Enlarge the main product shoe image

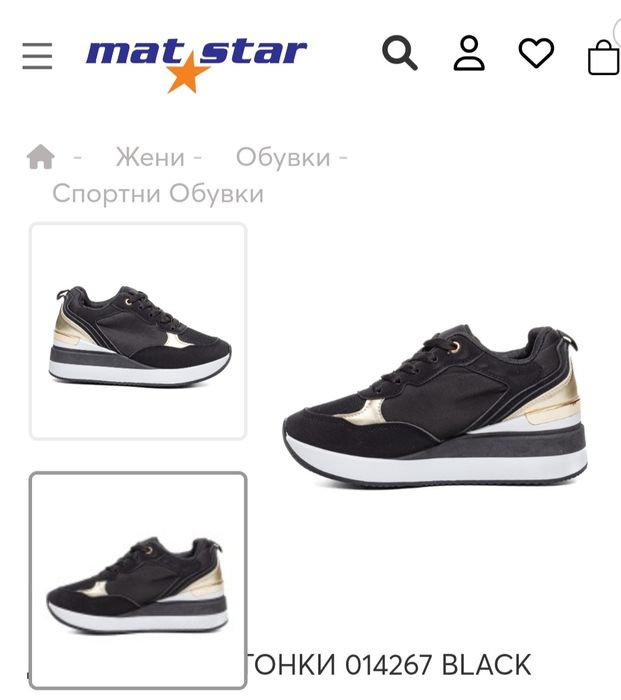coord(433,408)
